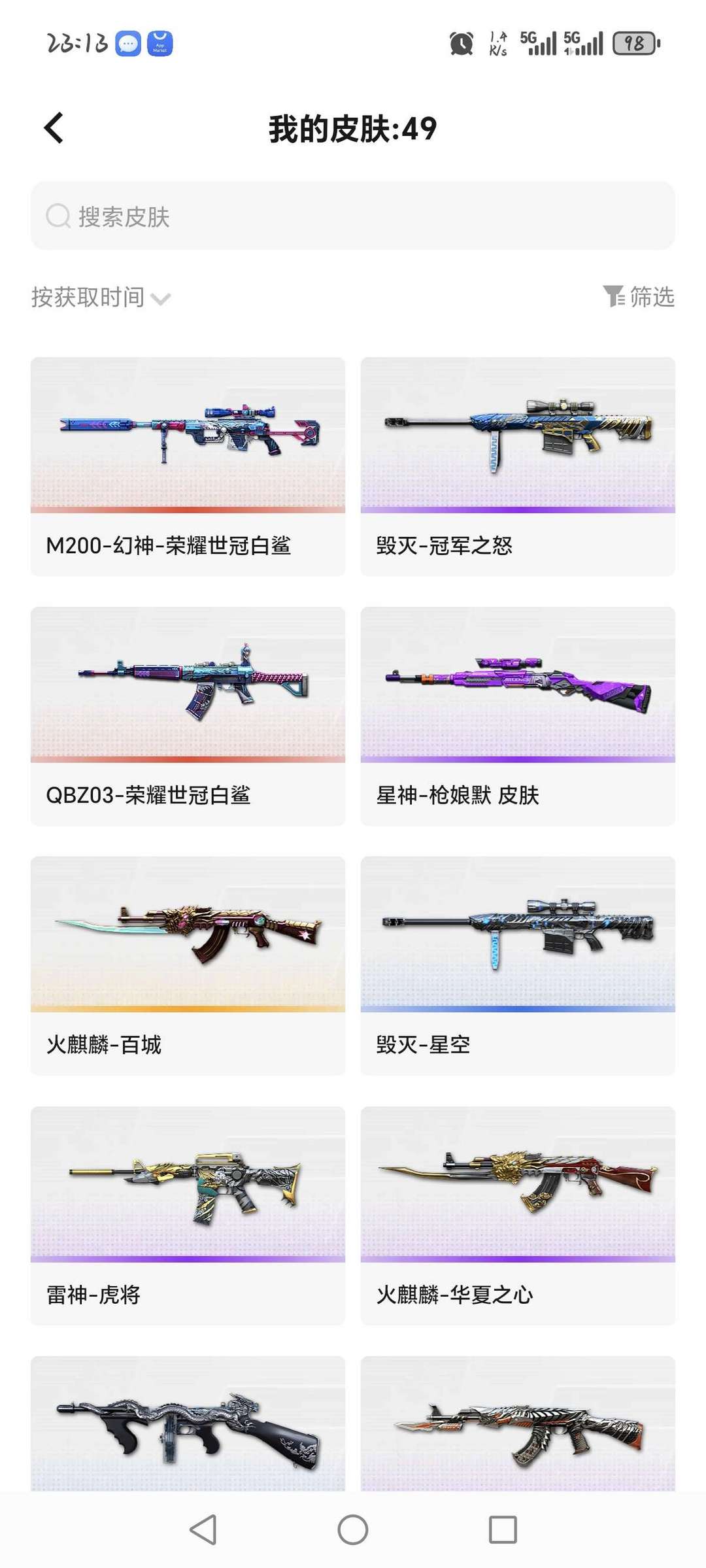
Task: Open the sort order chevron arrow
Action: 161,299
